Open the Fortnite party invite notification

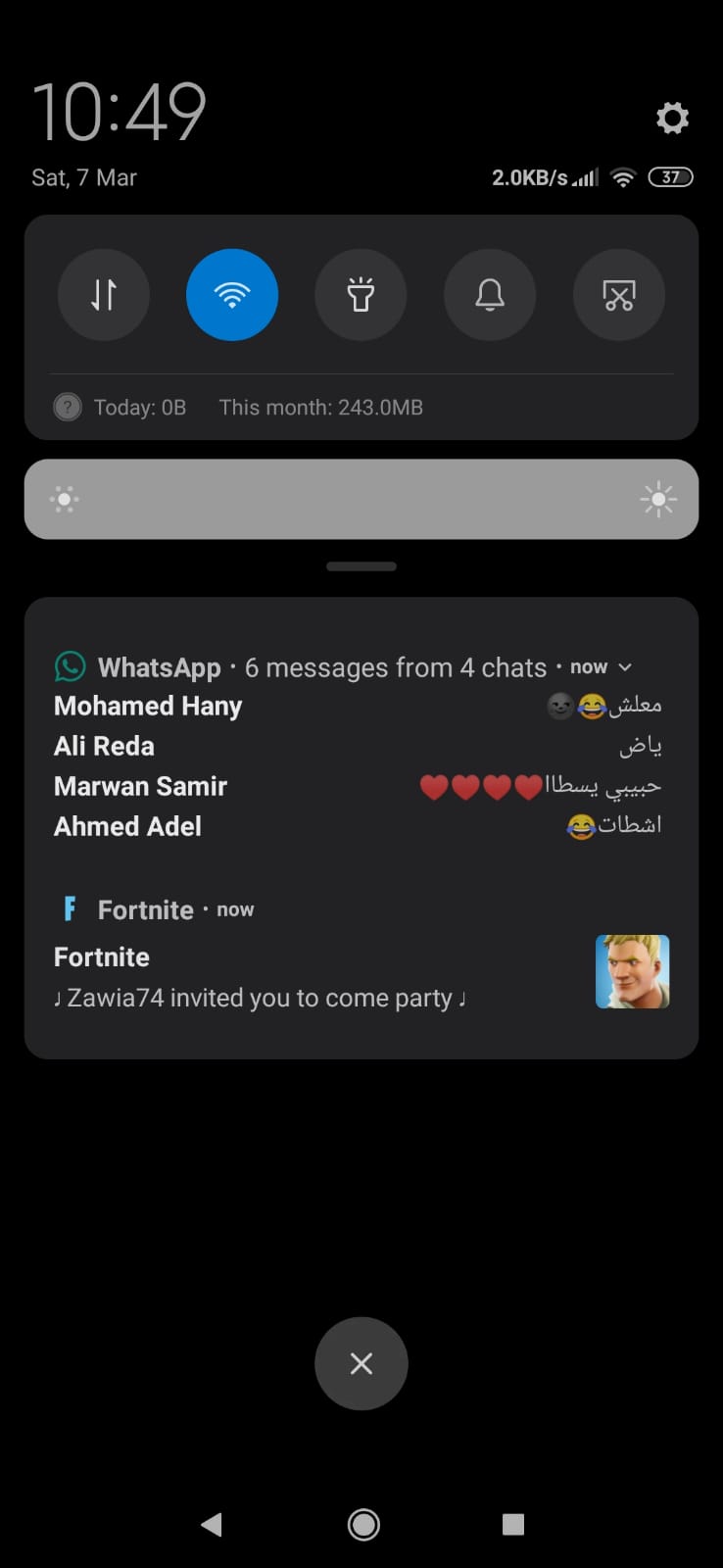tap(361, 955)
